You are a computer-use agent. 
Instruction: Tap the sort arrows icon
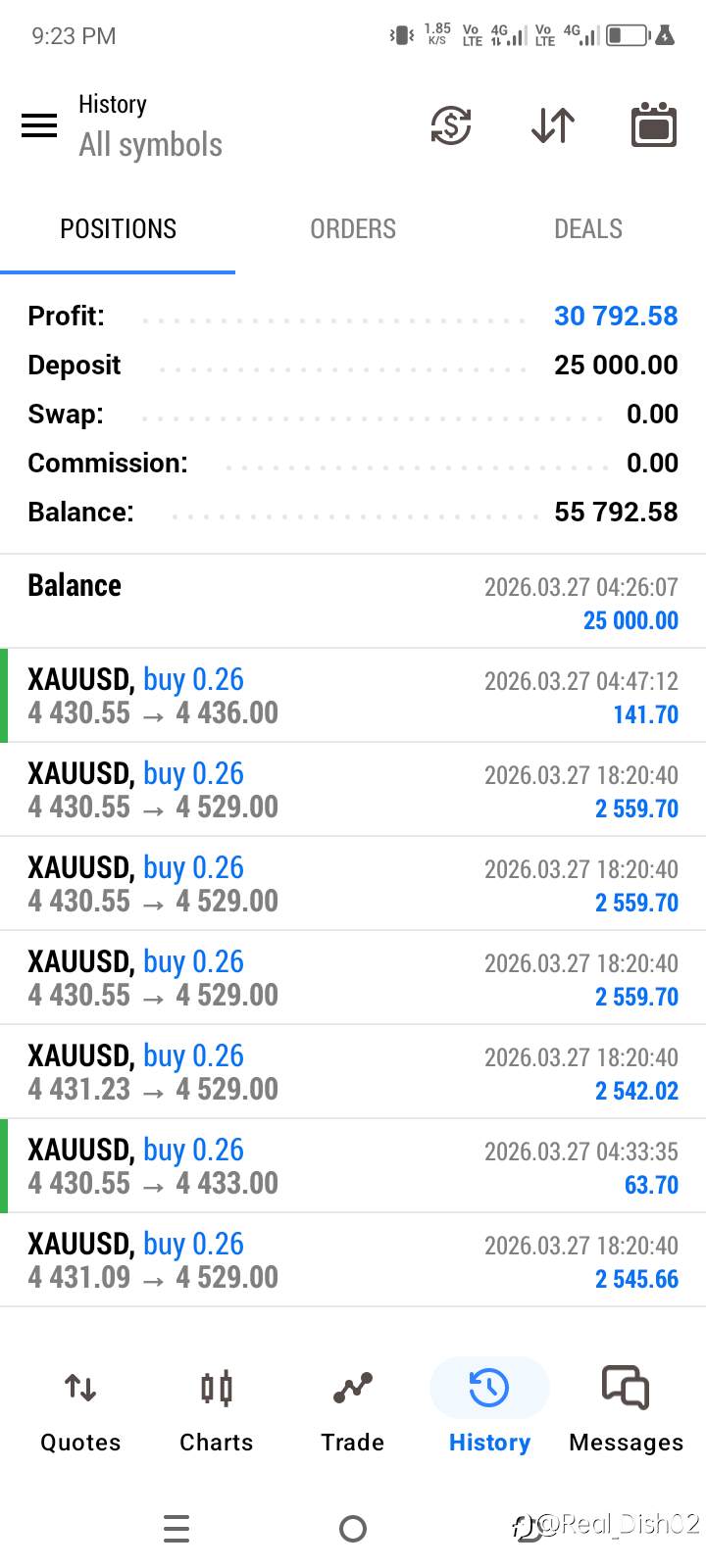click(553, 125)
